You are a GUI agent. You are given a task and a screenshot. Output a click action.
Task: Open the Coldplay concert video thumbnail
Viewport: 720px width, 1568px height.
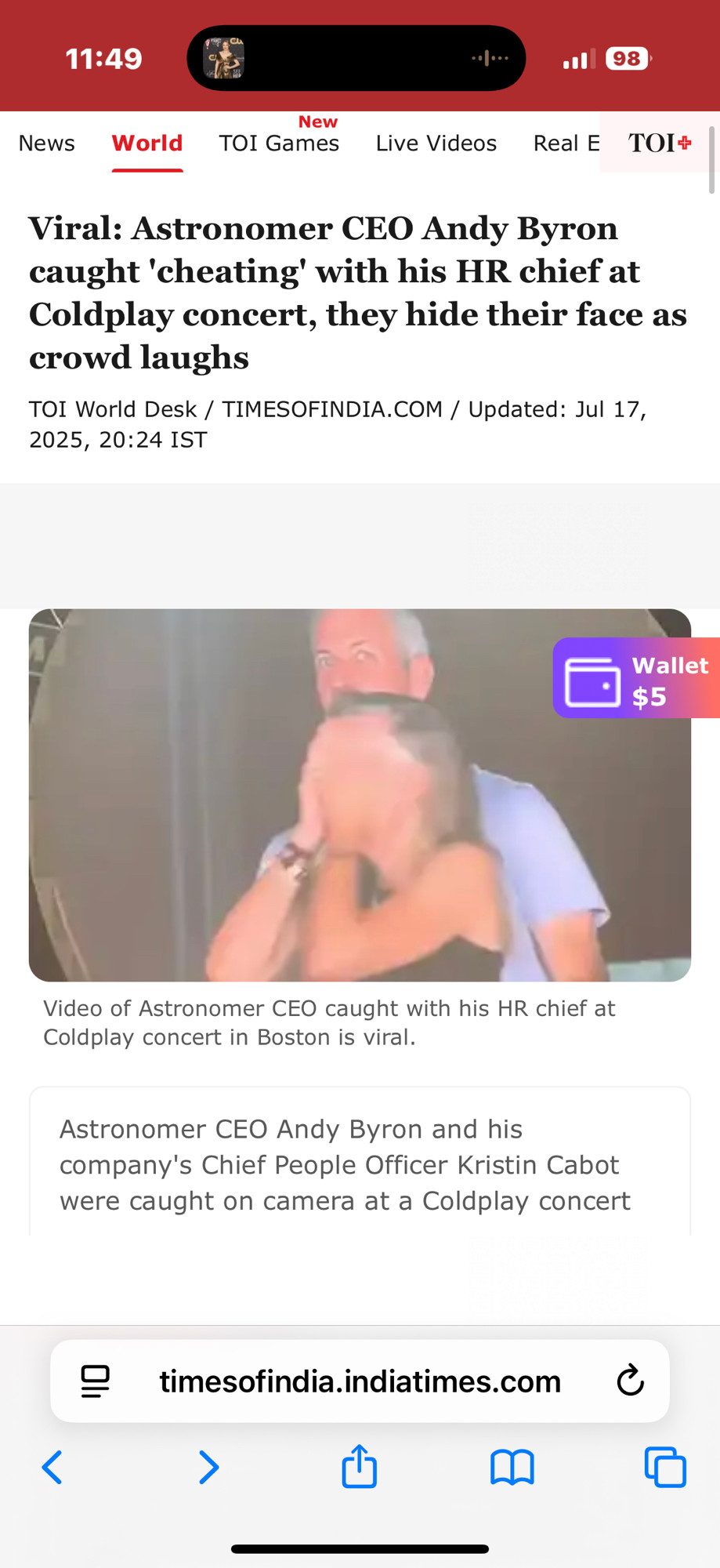(360, 795)
